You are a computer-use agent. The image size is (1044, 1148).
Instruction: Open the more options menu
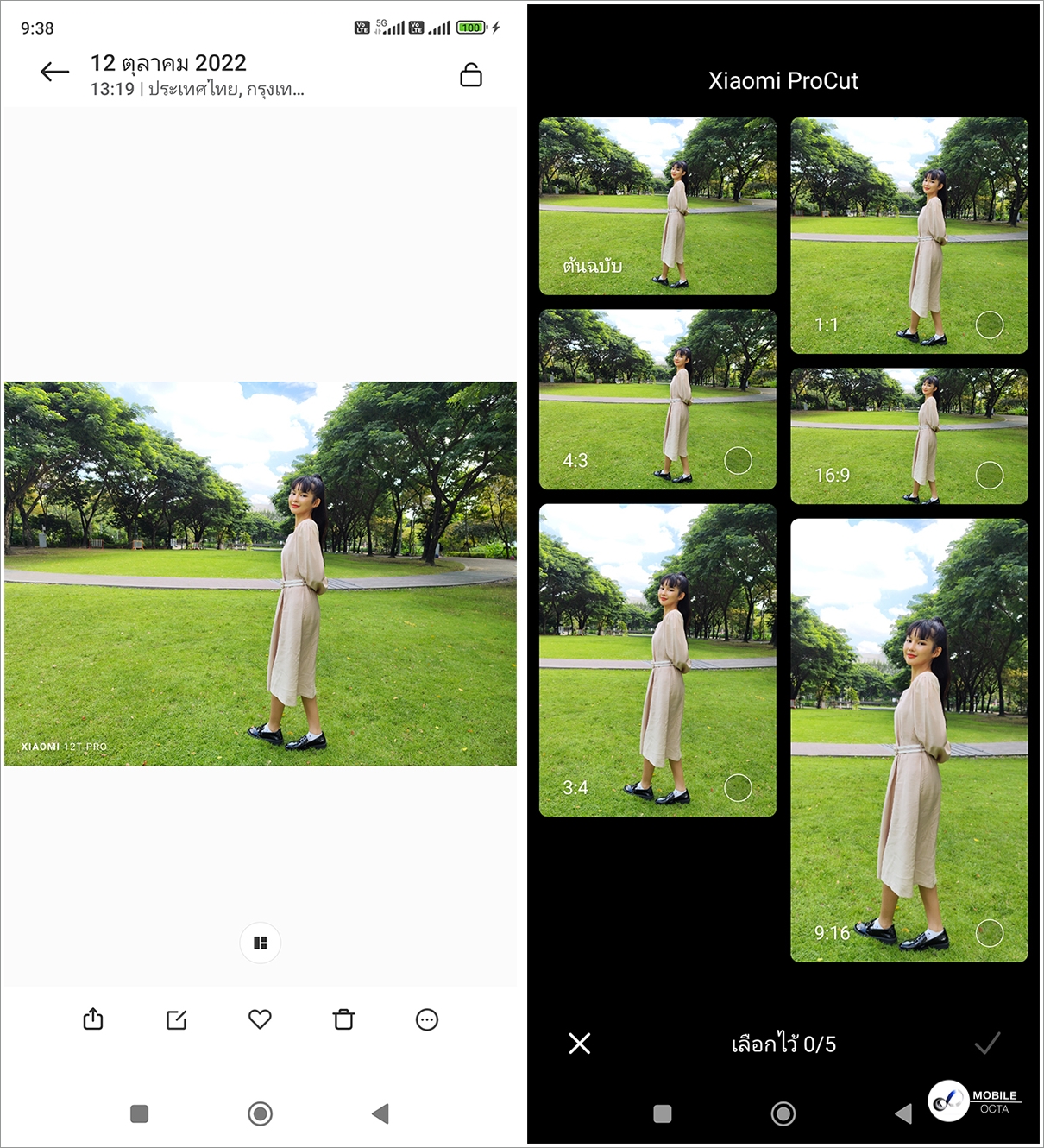coord(427,1019)
